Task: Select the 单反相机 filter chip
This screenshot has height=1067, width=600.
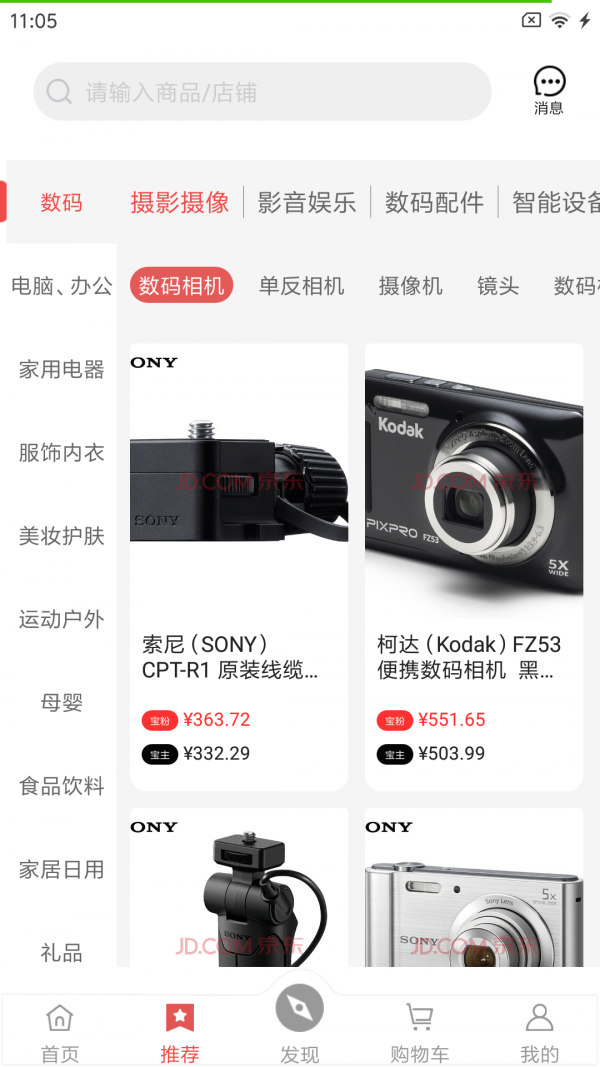Action: tap(301, 286)
